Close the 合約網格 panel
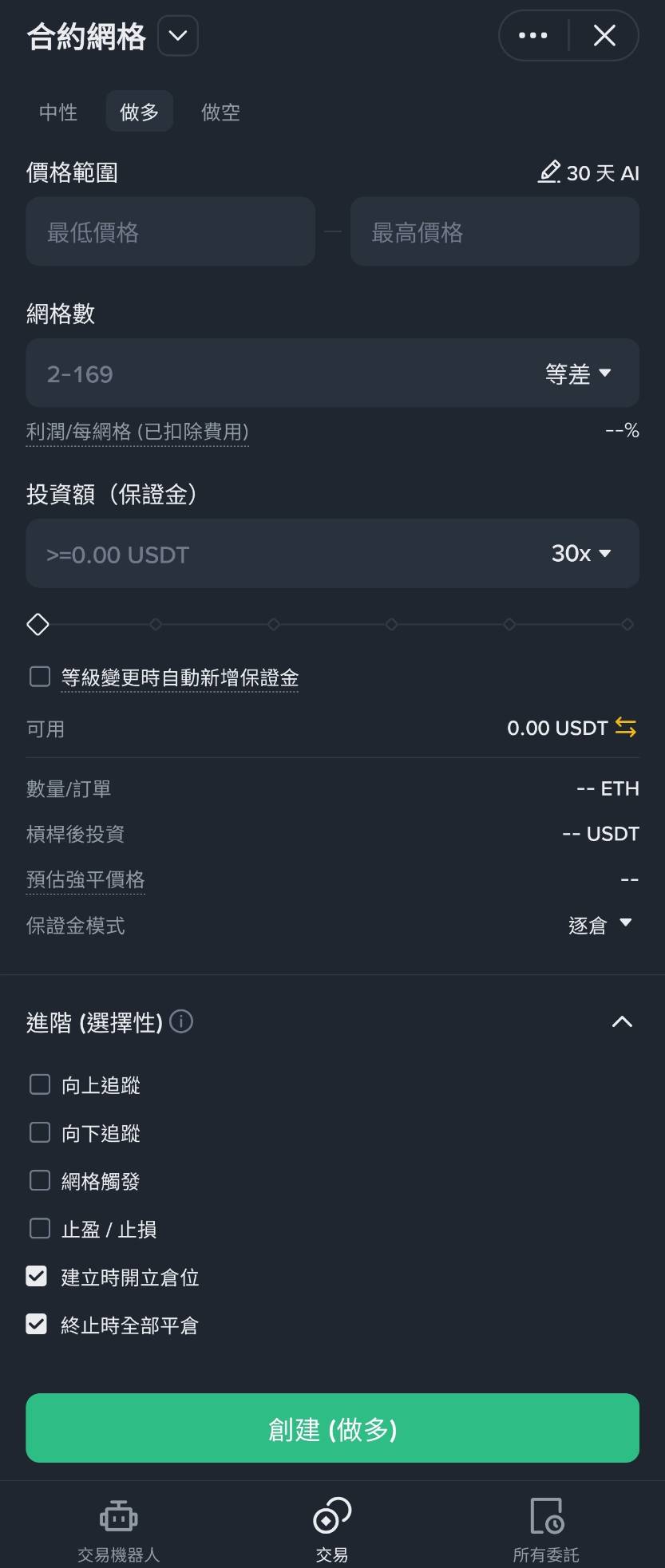 click(x=604, y=35)
